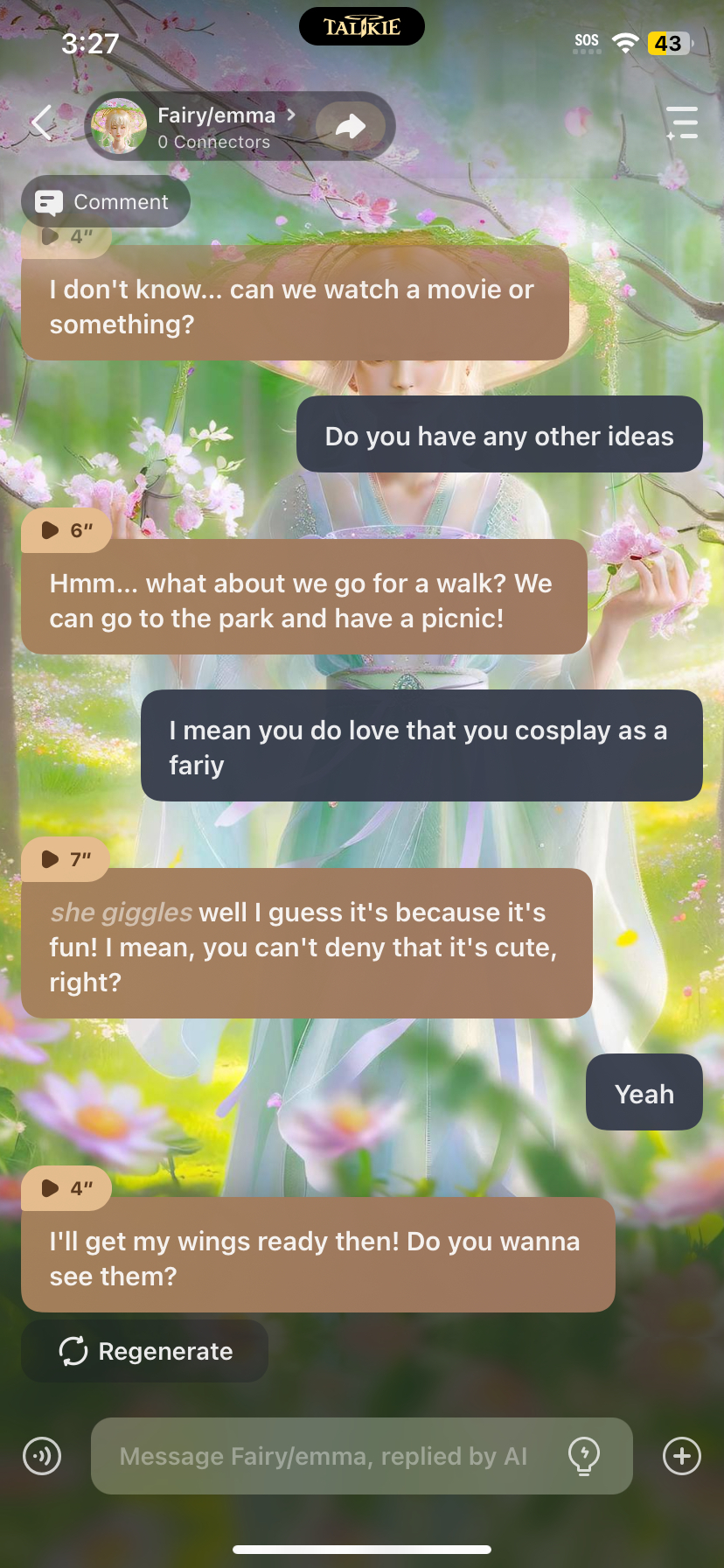This screenshot has height=1568, width=724.
Task: Share the Fairy/emma character
Action: click(351, 126)
